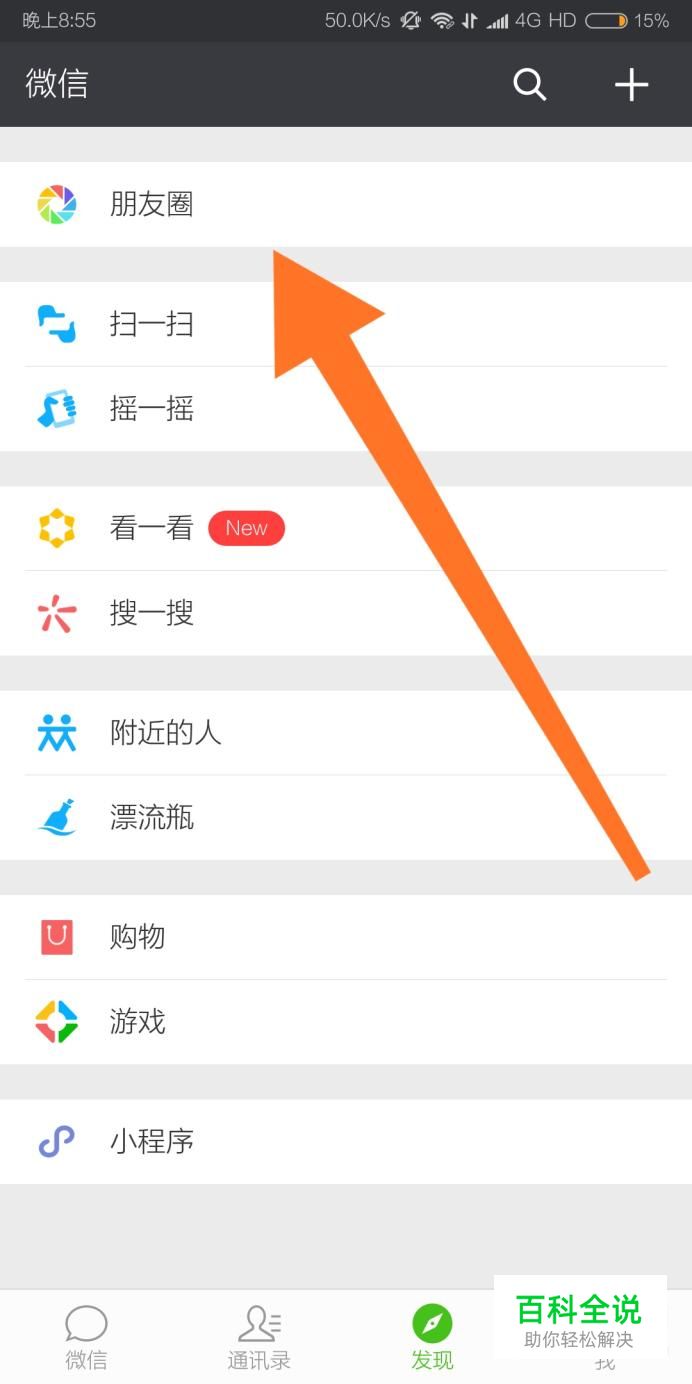Open 附近的人 People Nearby
This screenshot has width=692, height=1384.
[165, 733]
